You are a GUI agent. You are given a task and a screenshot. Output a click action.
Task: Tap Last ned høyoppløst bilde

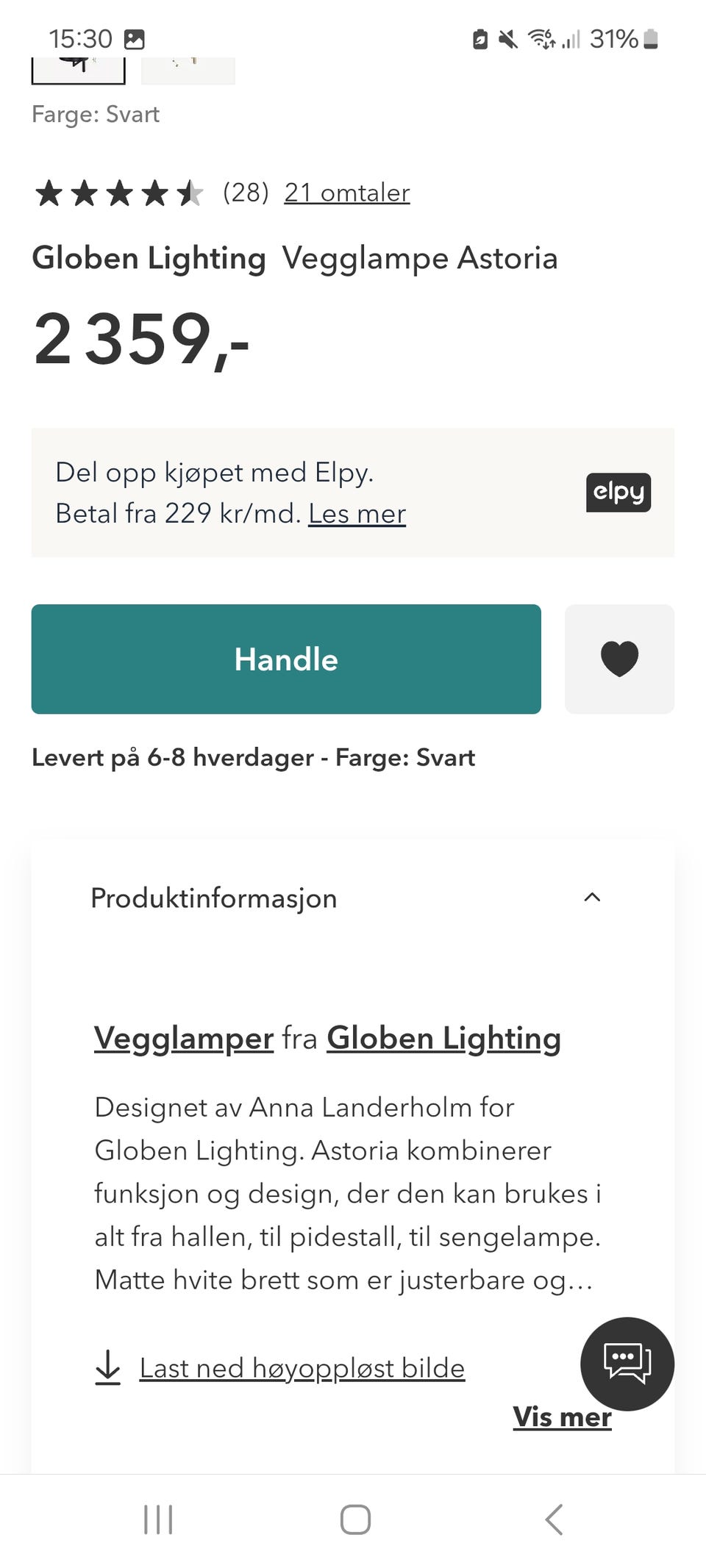pos(302,1367)
